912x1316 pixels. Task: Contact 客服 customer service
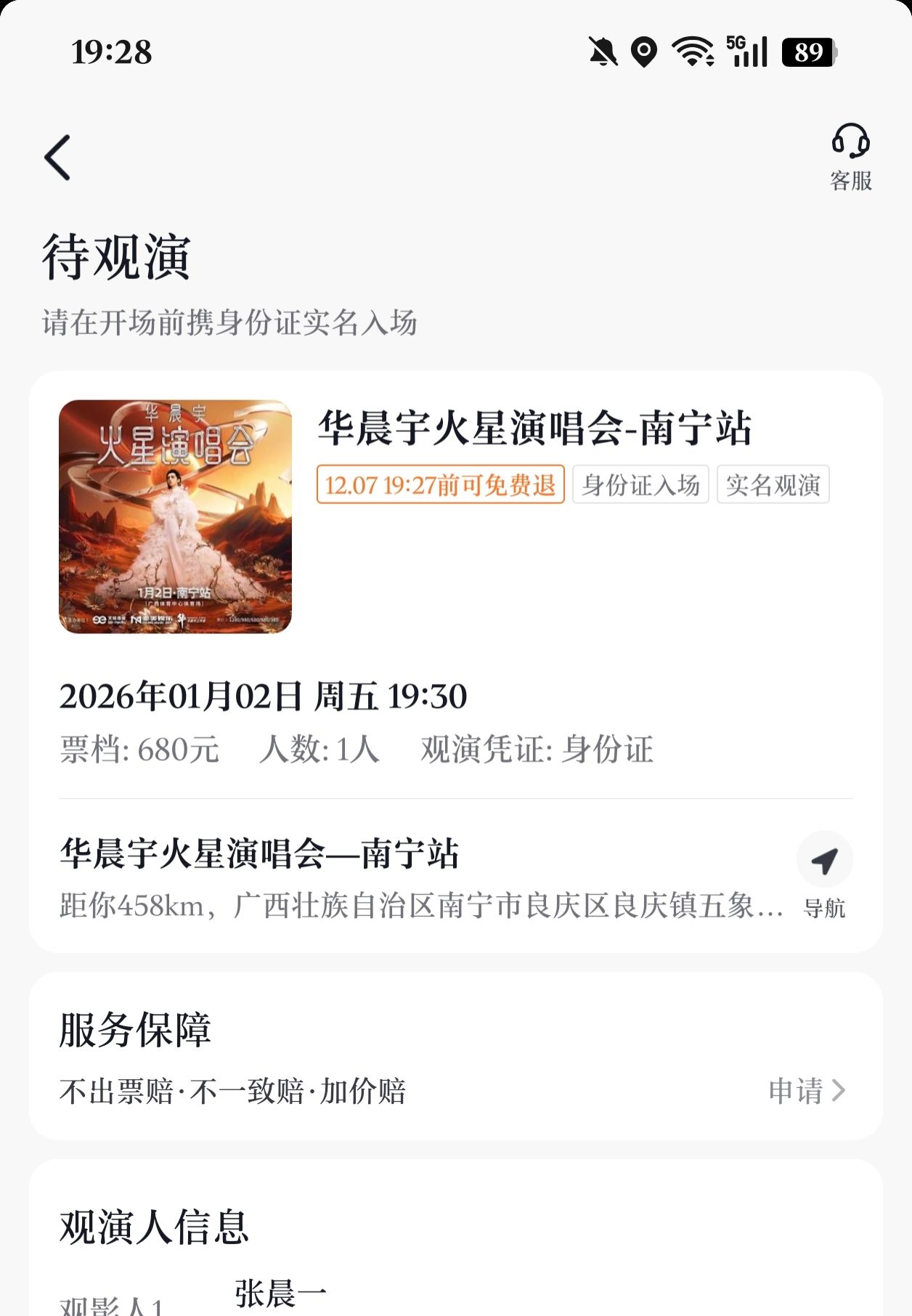[x=850, y=157]
